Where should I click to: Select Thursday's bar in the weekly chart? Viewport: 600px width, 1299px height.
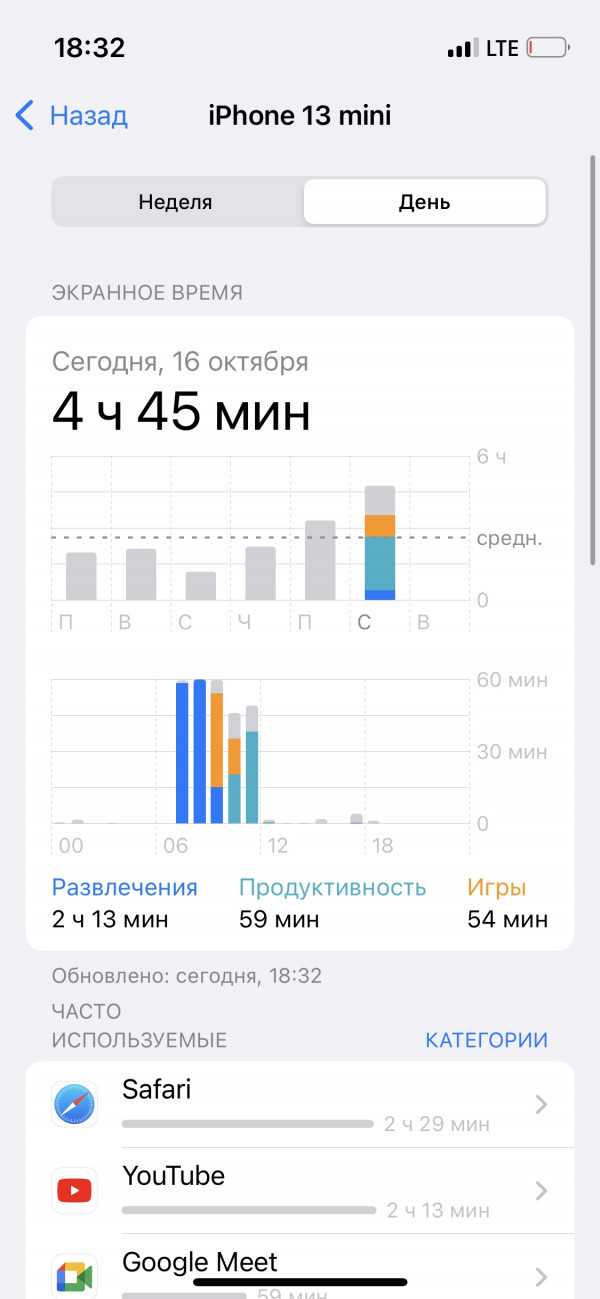tap(260, 573)
